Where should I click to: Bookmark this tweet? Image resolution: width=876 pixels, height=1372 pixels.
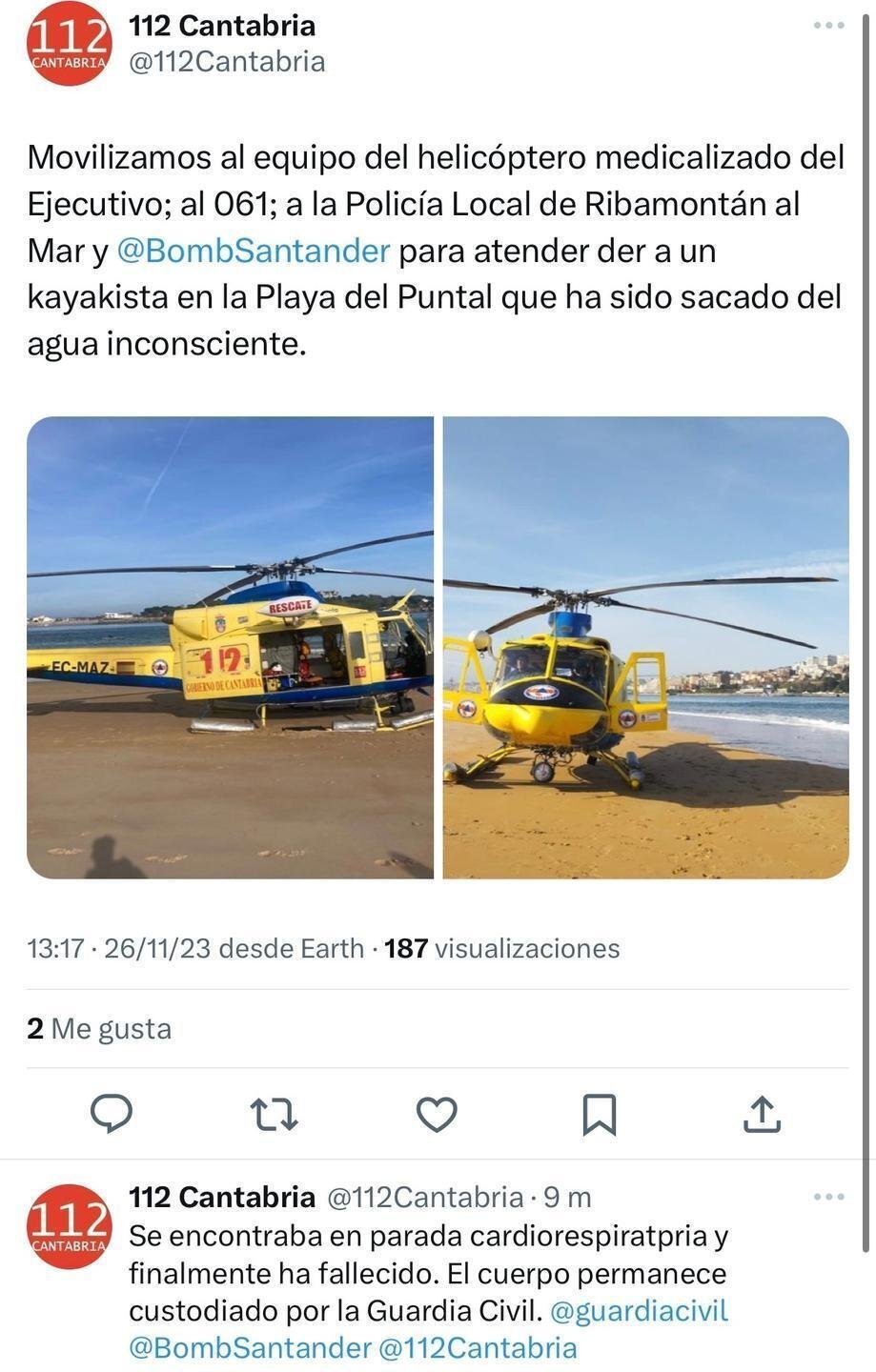point(600,1113)
